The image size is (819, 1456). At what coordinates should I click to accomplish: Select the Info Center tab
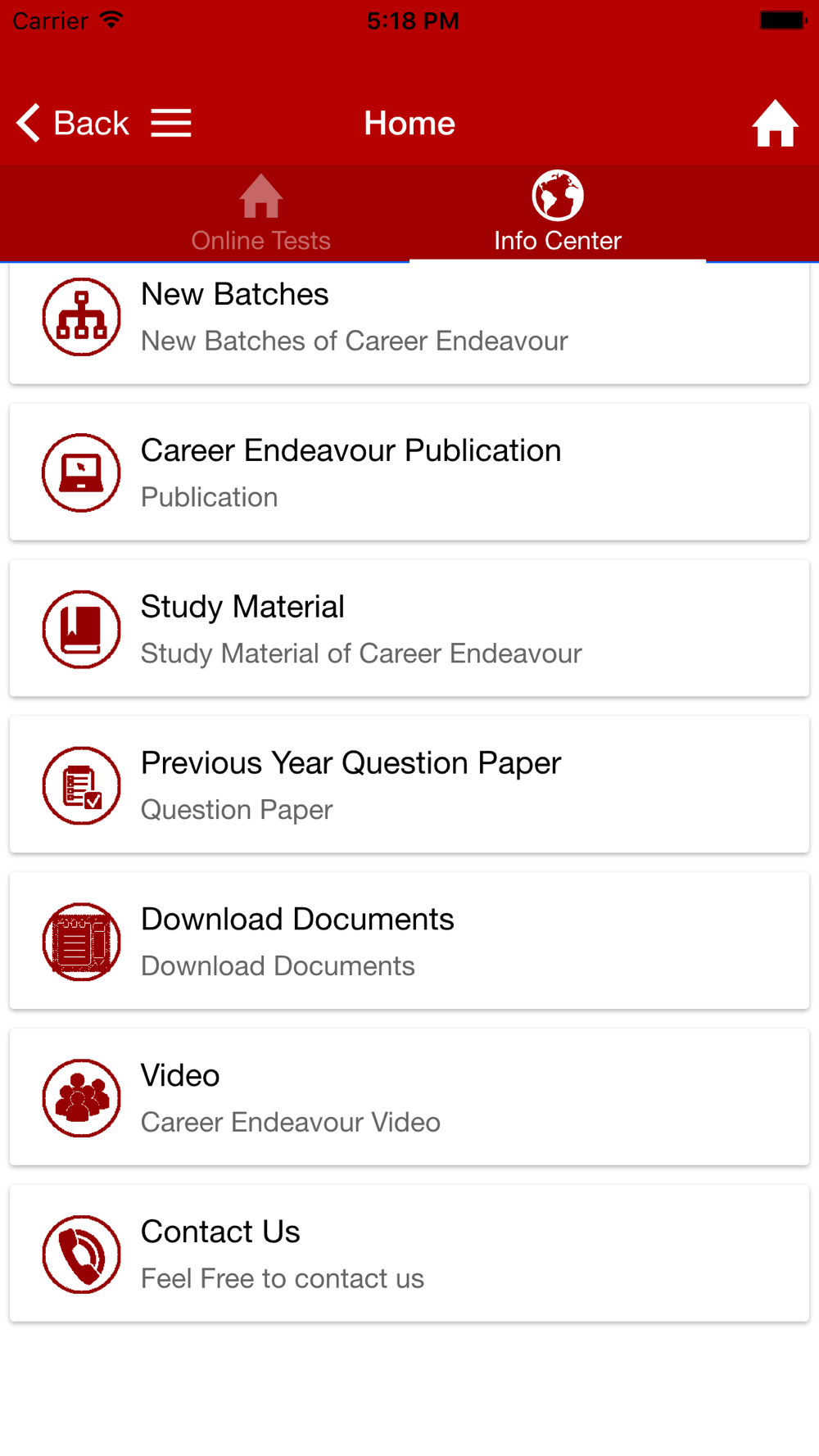[x=557, y=214]
